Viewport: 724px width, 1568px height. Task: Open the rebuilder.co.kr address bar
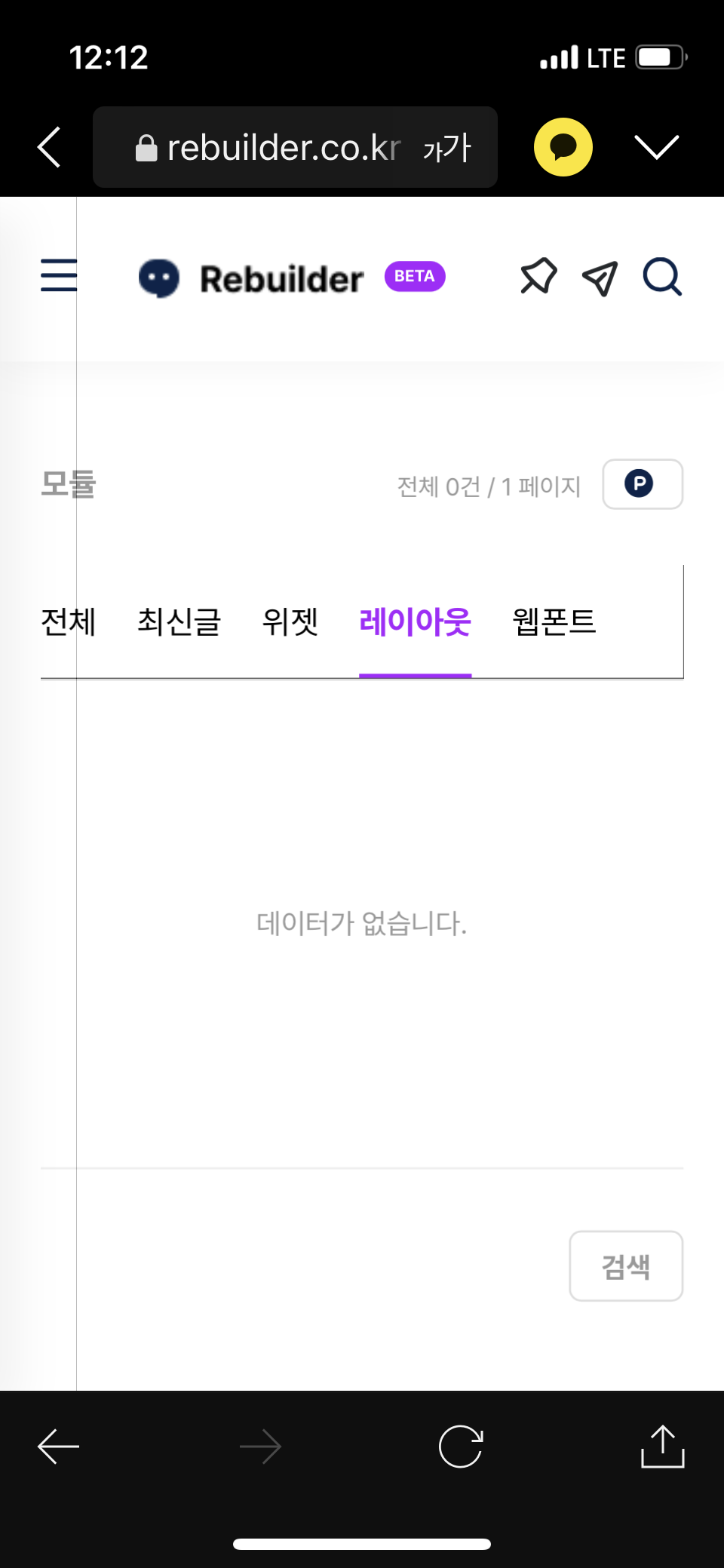click(271, 148)
